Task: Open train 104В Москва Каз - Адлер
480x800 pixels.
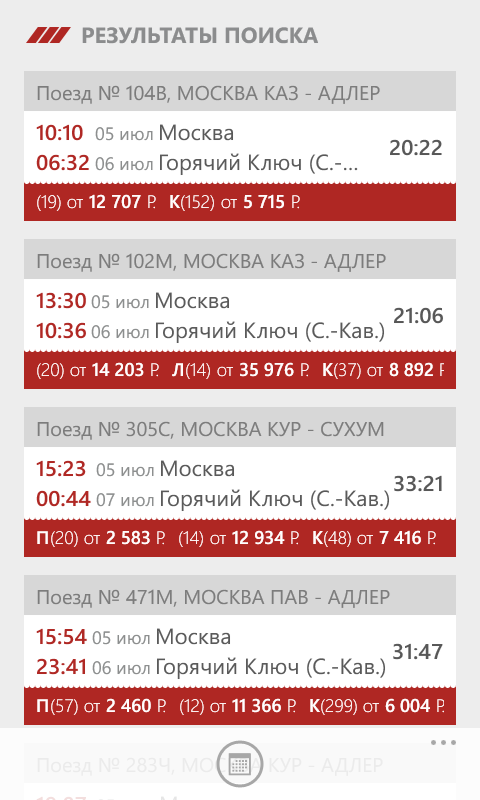Action: 240,146
